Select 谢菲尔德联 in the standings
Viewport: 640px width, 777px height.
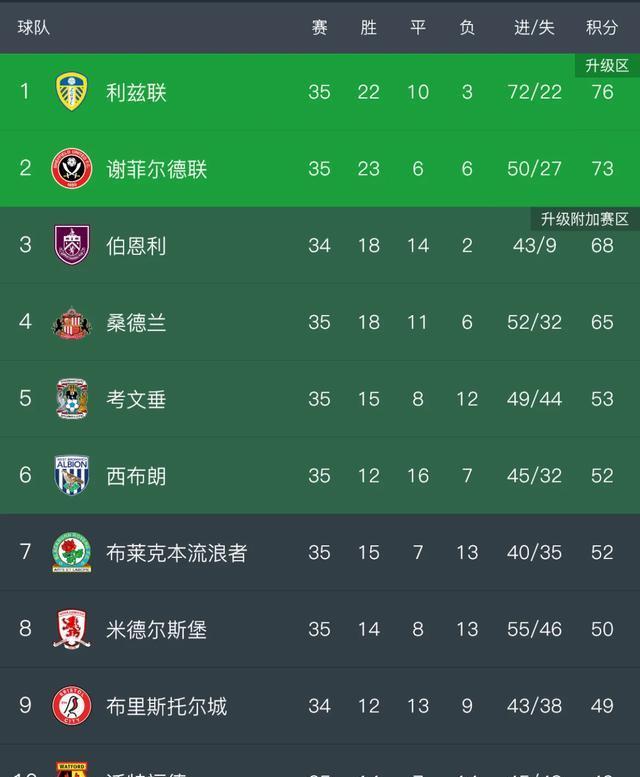point(157,169)
